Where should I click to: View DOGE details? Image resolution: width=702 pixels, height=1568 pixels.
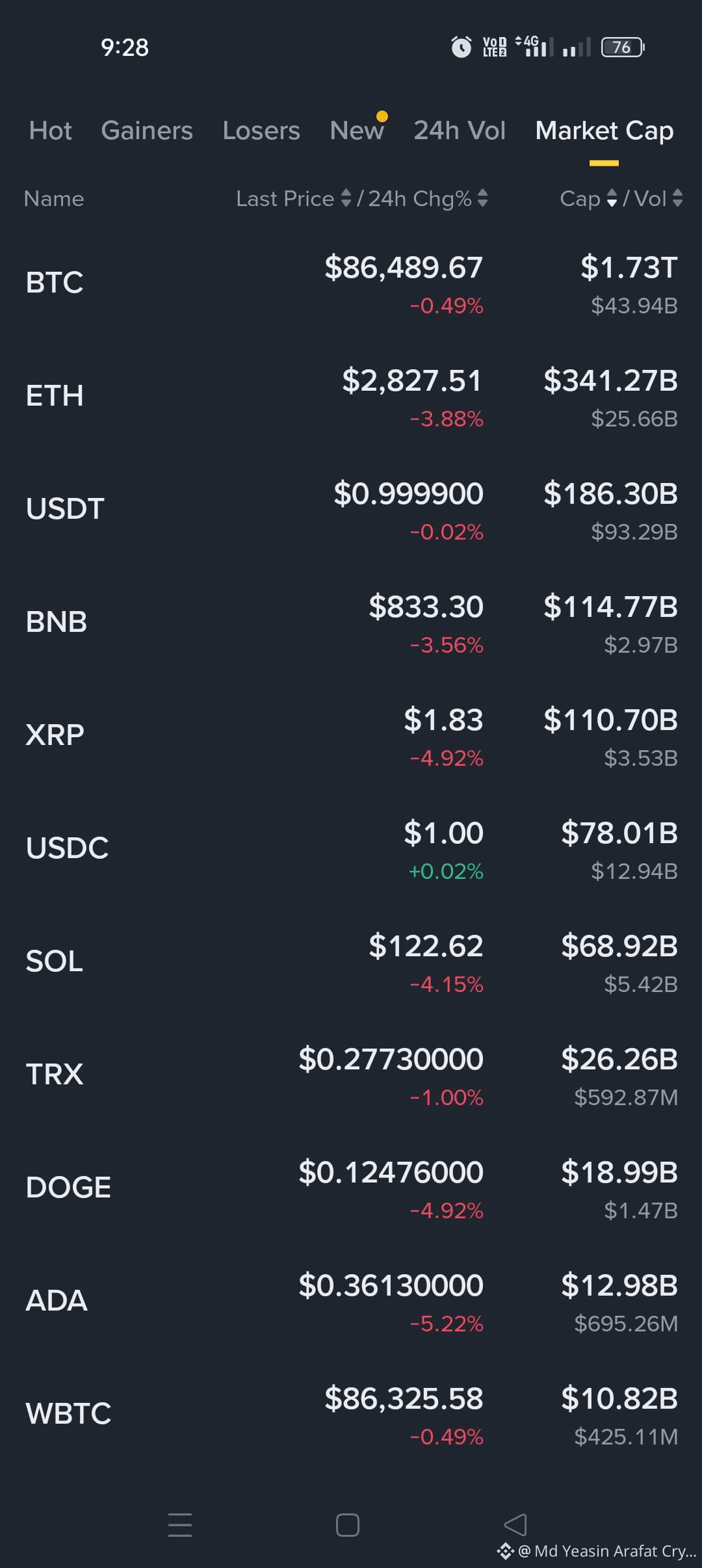pyautogui.click(x=351, y=1188)
